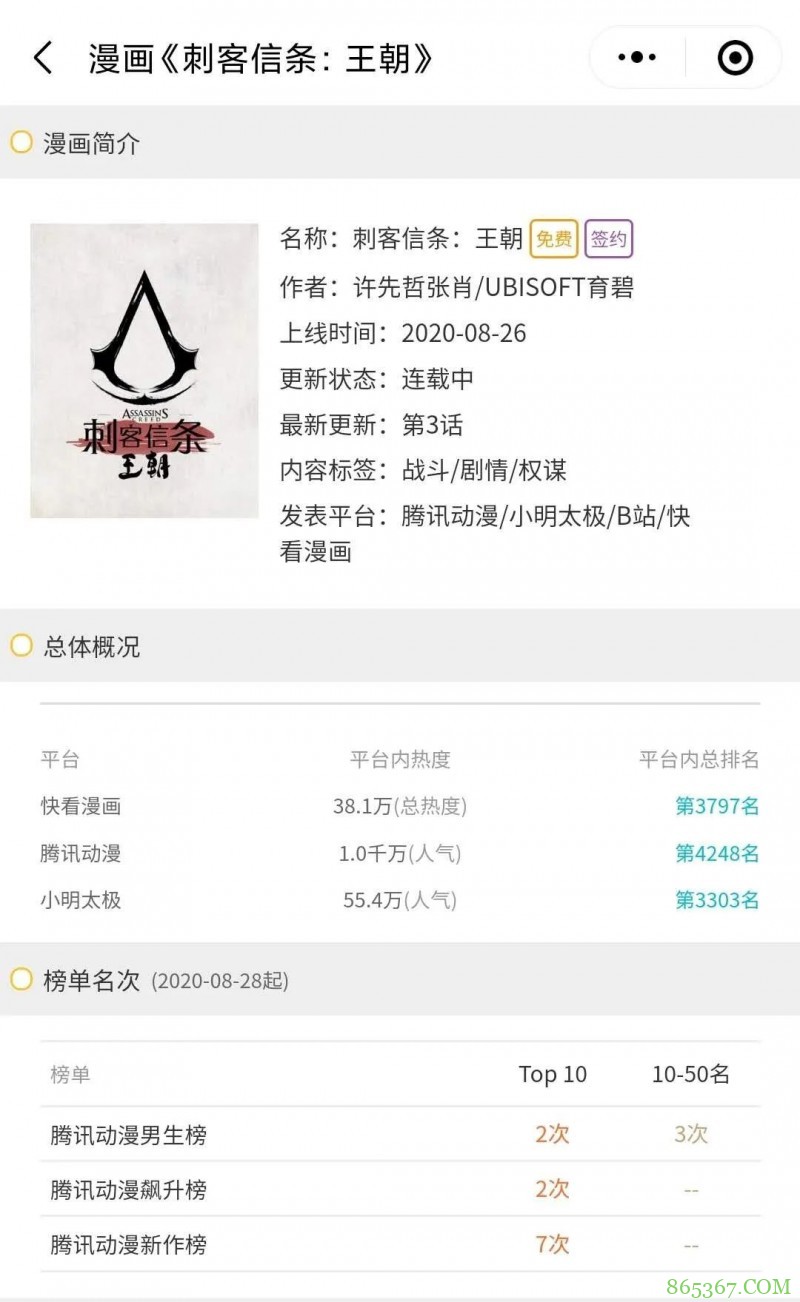Close the mini program via the circle icon
This screenshot has height=1302, width=800.
[735, 58]
